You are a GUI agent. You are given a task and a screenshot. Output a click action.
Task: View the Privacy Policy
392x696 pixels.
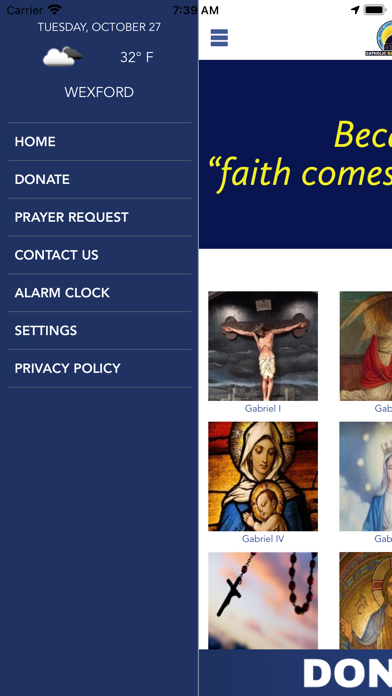click(99, 368)
